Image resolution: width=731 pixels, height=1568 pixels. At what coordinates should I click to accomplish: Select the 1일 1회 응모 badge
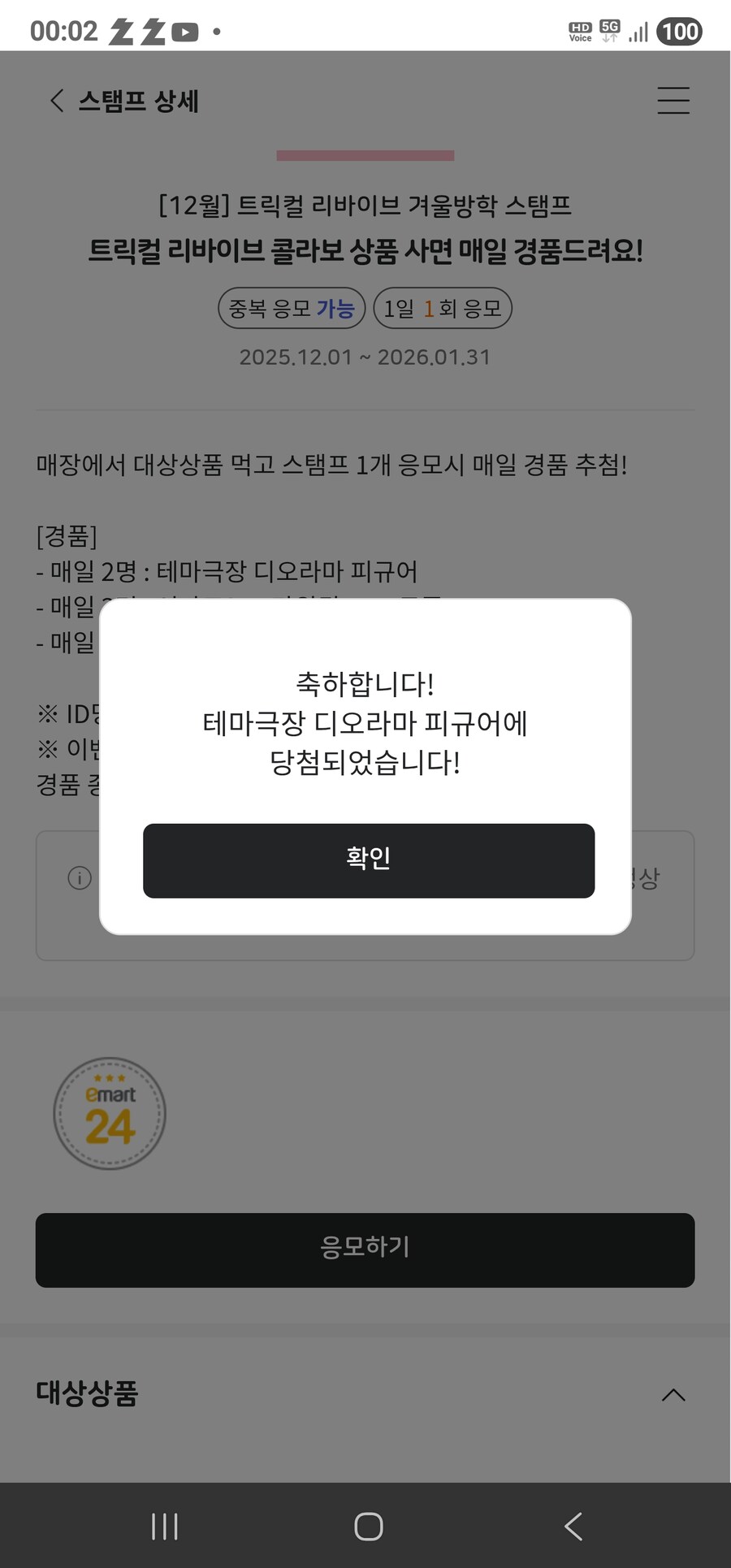pyautogui.click(x=443, y=308)
